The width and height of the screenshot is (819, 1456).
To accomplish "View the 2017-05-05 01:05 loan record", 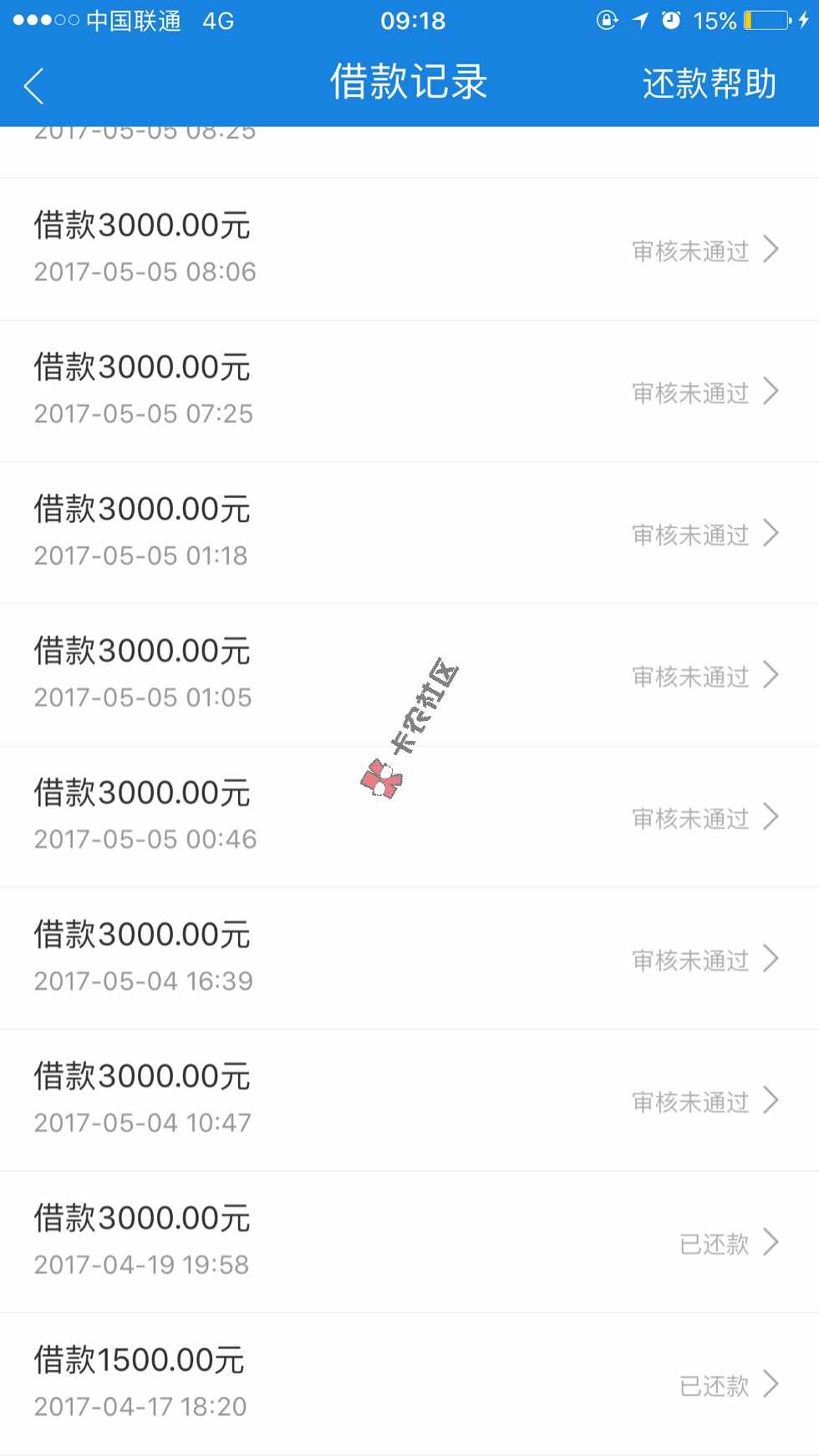I will (409, 675).
